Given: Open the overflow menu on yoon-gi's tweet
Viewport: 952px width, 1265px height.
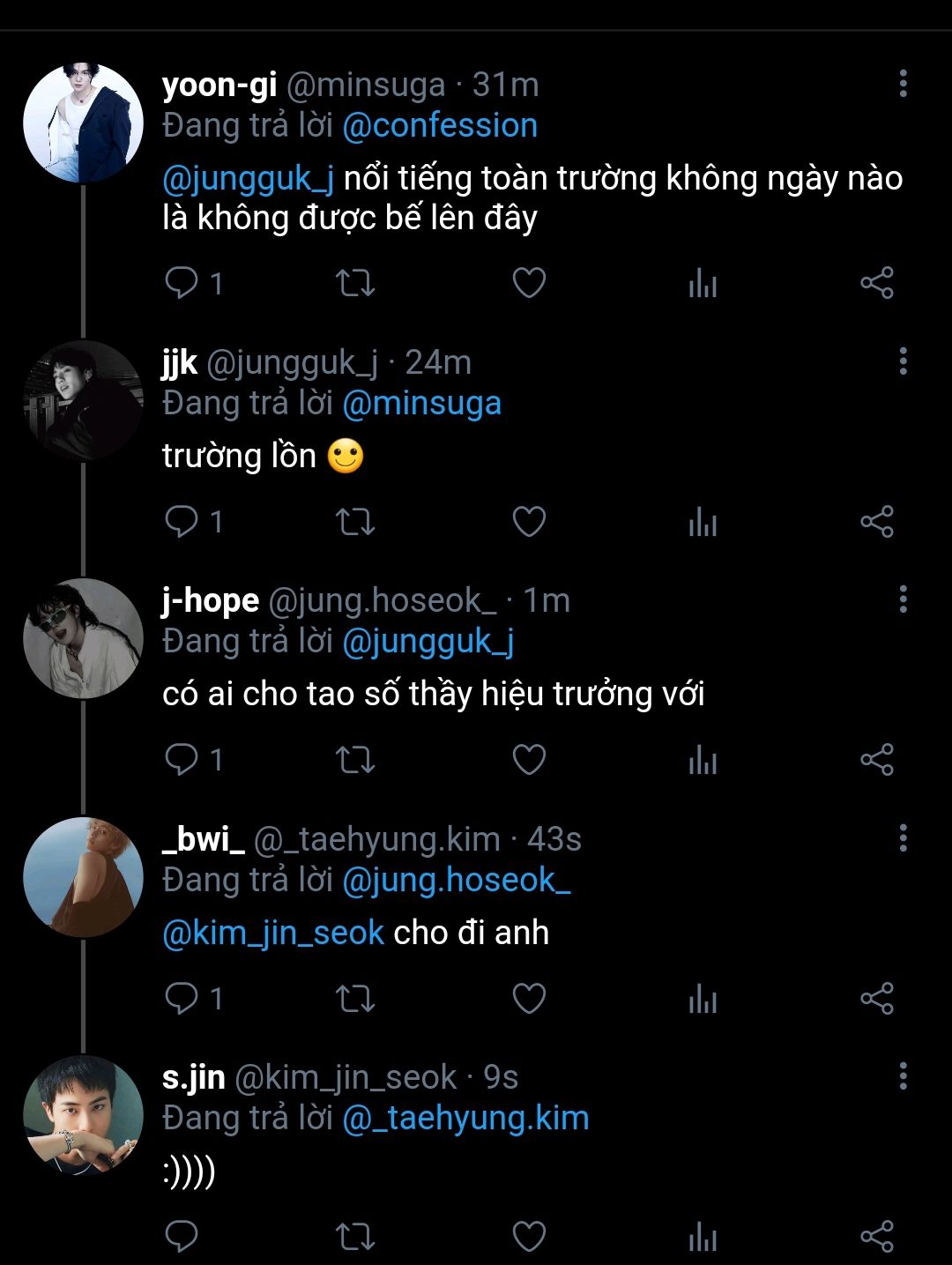Looking at the screenshot, I should click(903, 84).
